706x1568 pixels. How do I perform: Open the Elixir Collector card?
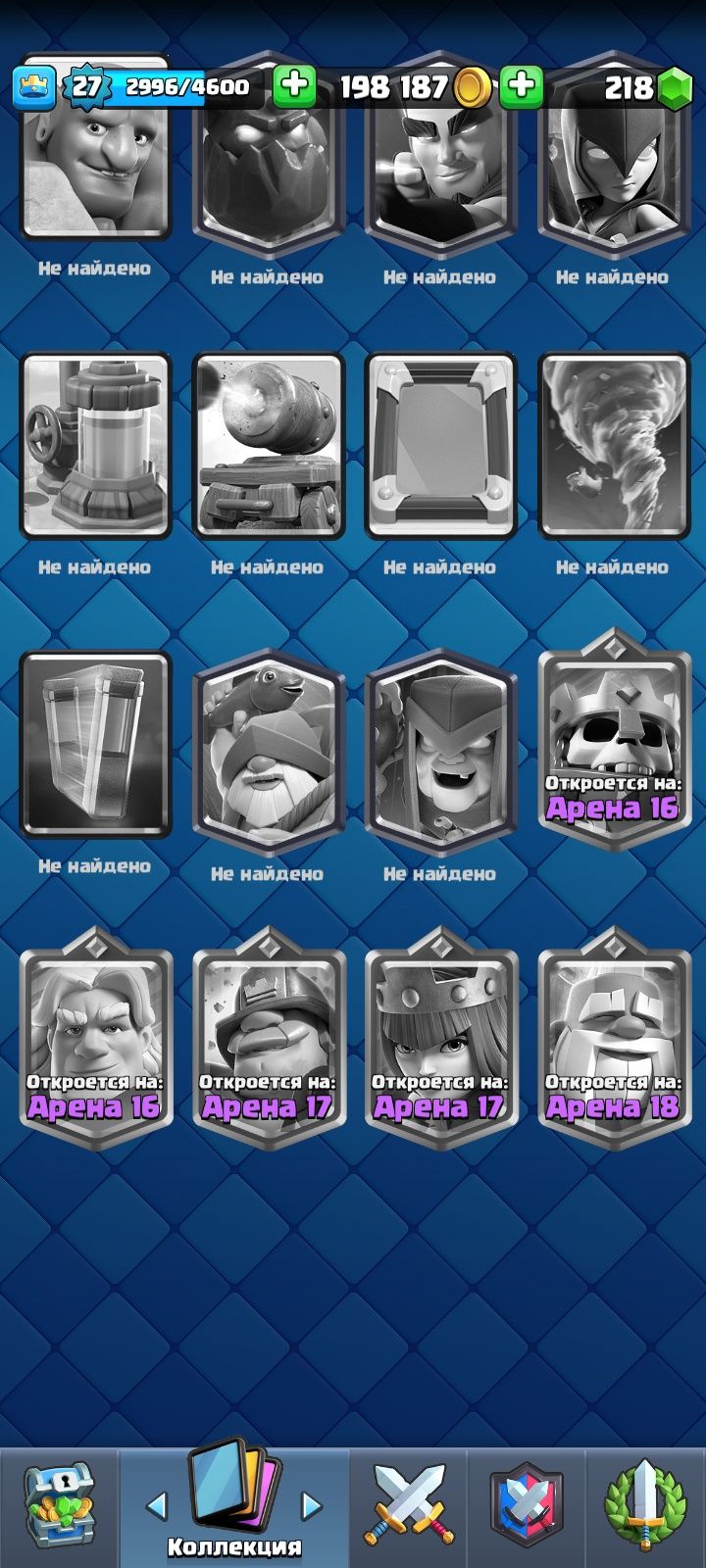(95, 446)
